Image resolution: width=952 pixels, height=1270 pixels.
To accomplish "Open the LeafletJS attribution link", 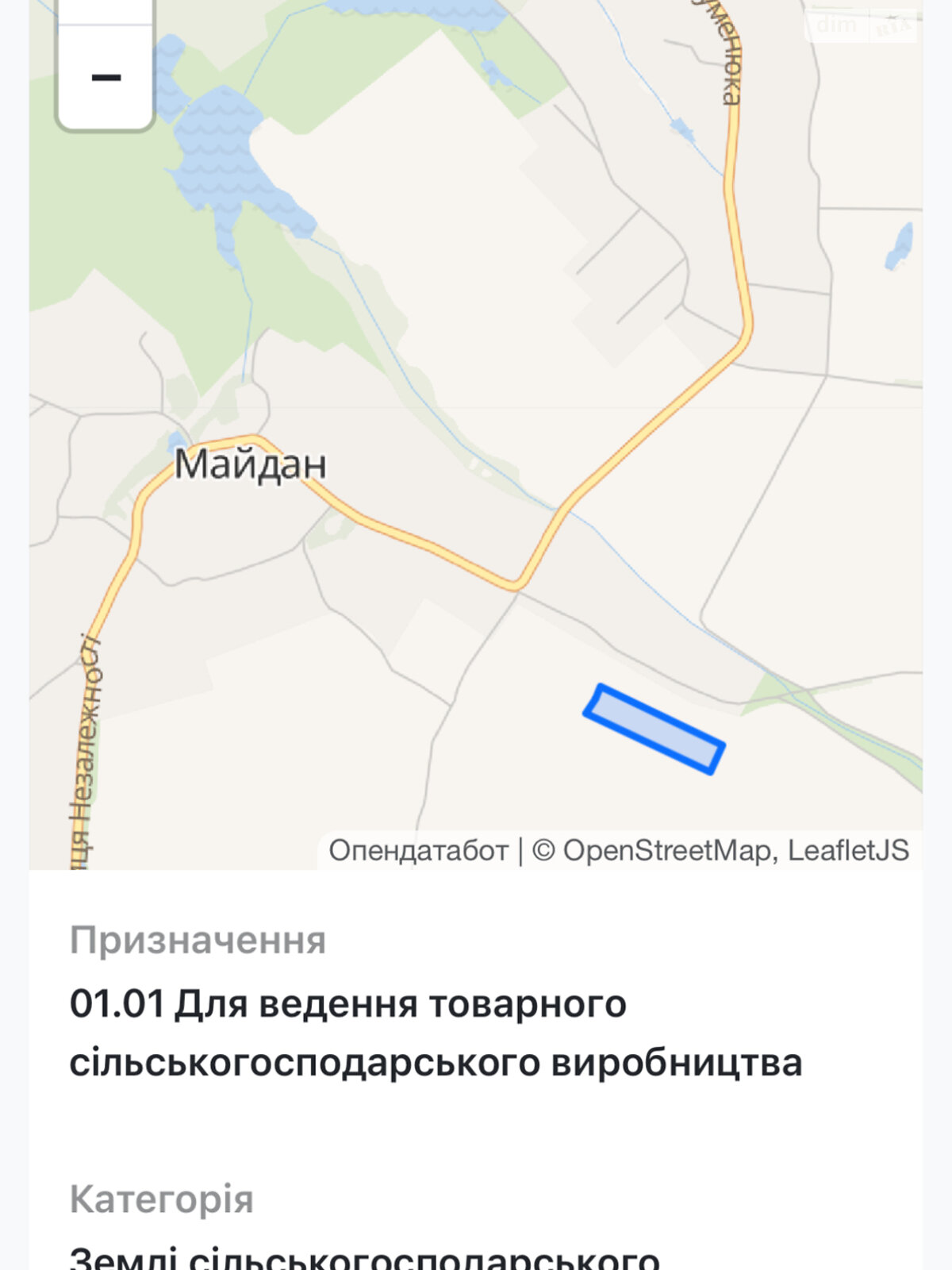I will [x=848, y=851].
